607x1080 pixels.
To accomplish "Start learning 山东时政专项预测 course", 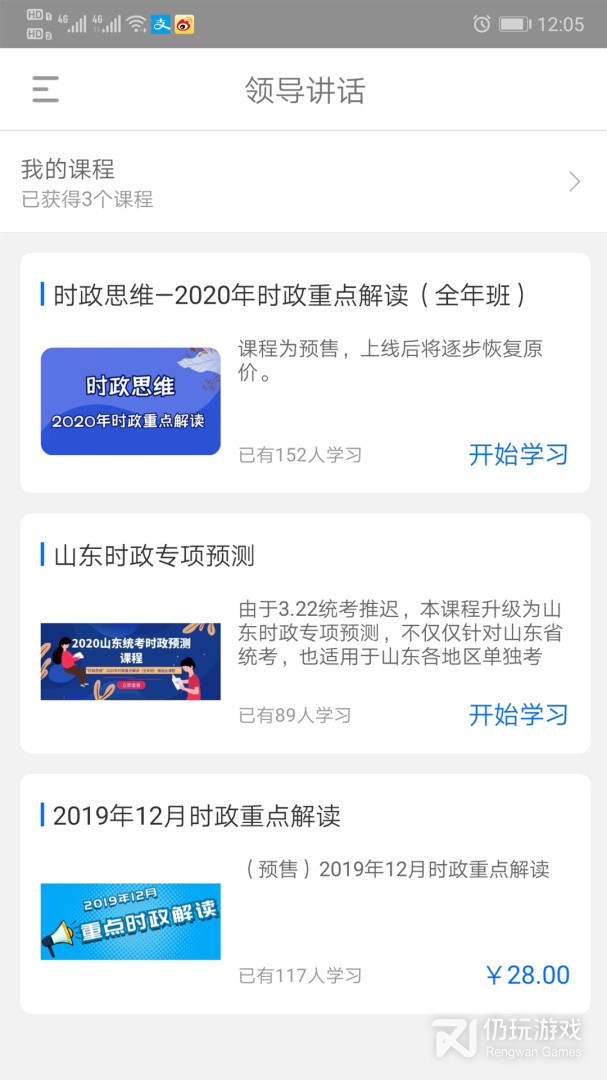I will tap(518, 715).
